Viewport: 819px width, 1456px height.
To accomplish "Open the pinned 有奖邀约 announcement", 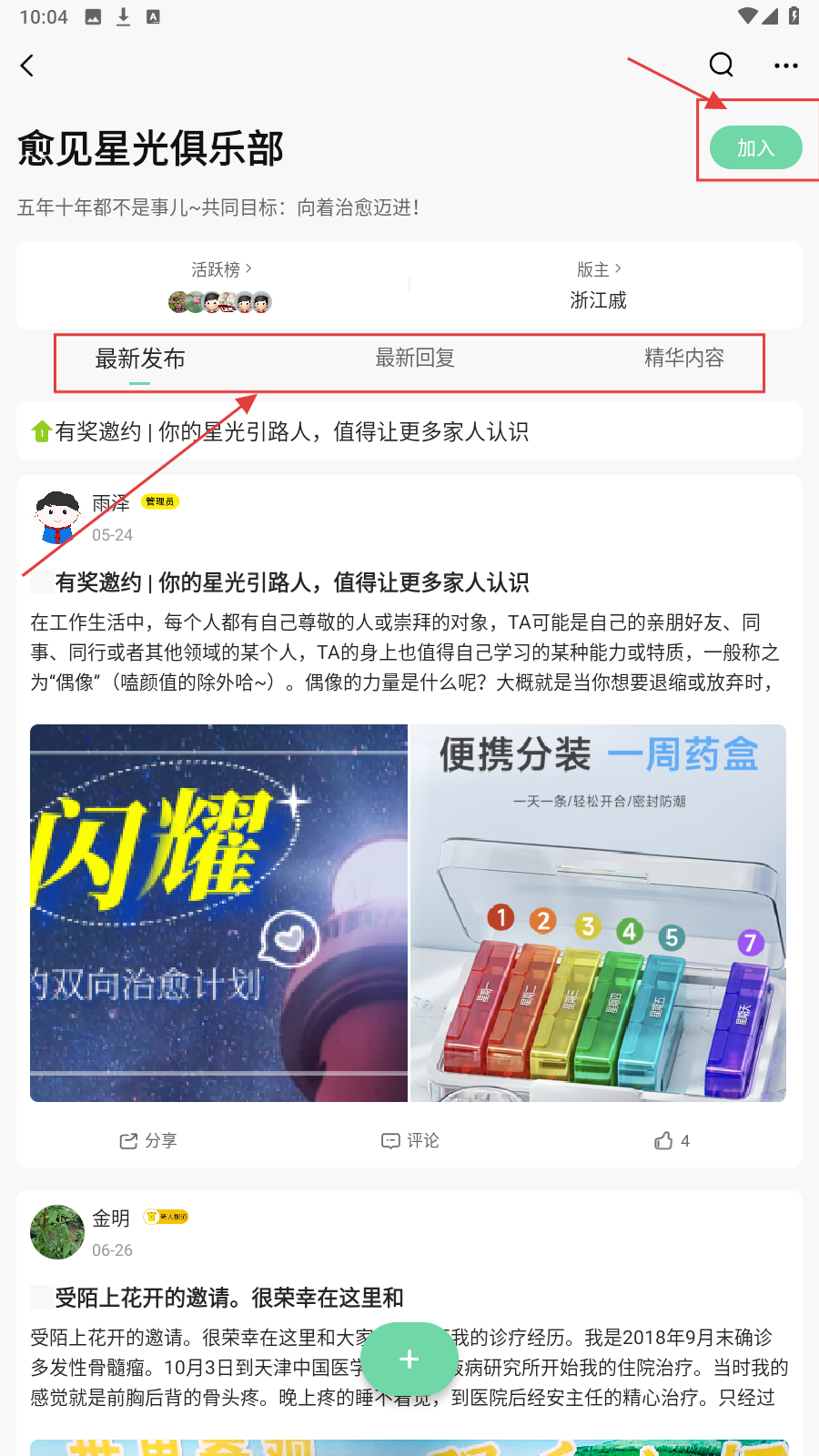I will click(291, 431).
